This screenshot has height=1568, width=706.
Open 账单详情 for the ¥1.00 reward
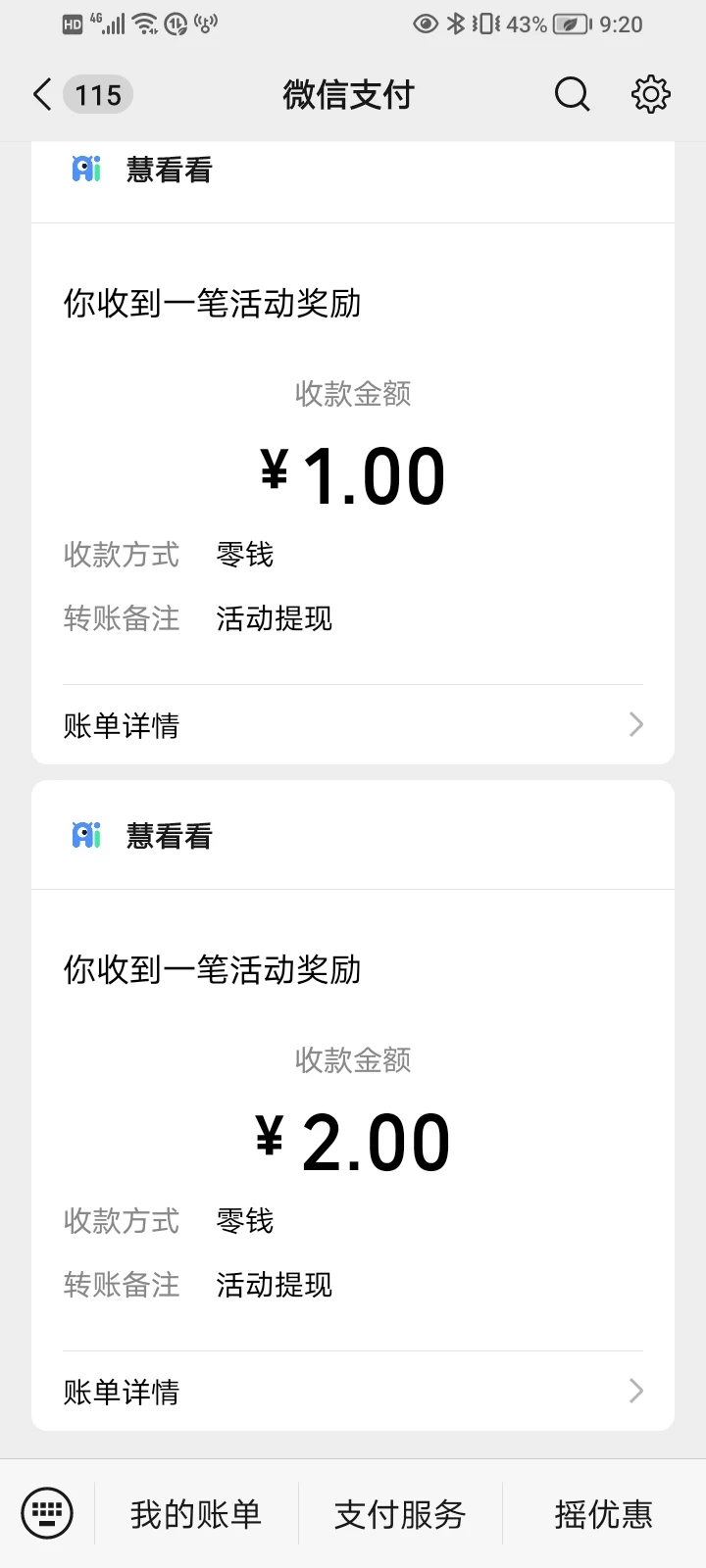(353, 725)
